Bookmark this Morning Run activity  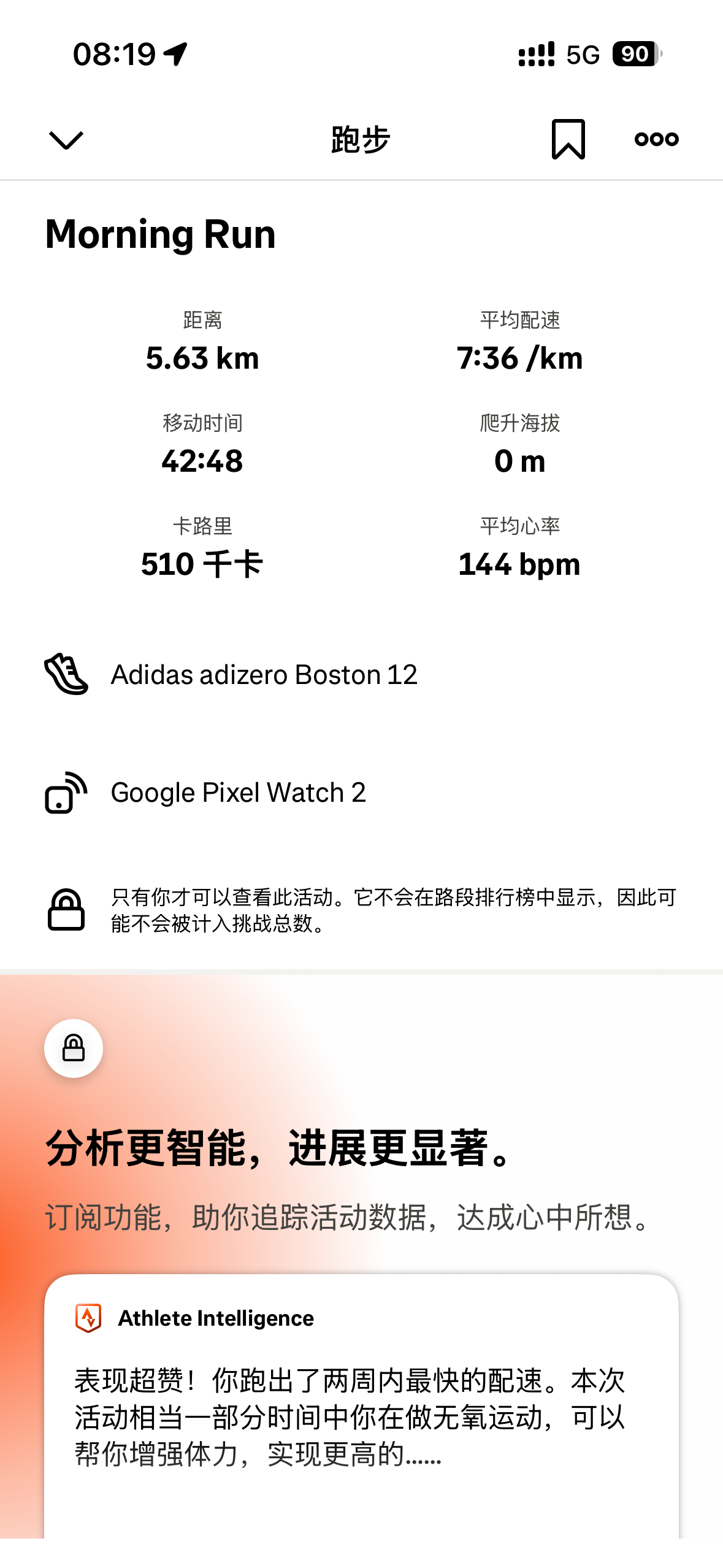[568, 139]
